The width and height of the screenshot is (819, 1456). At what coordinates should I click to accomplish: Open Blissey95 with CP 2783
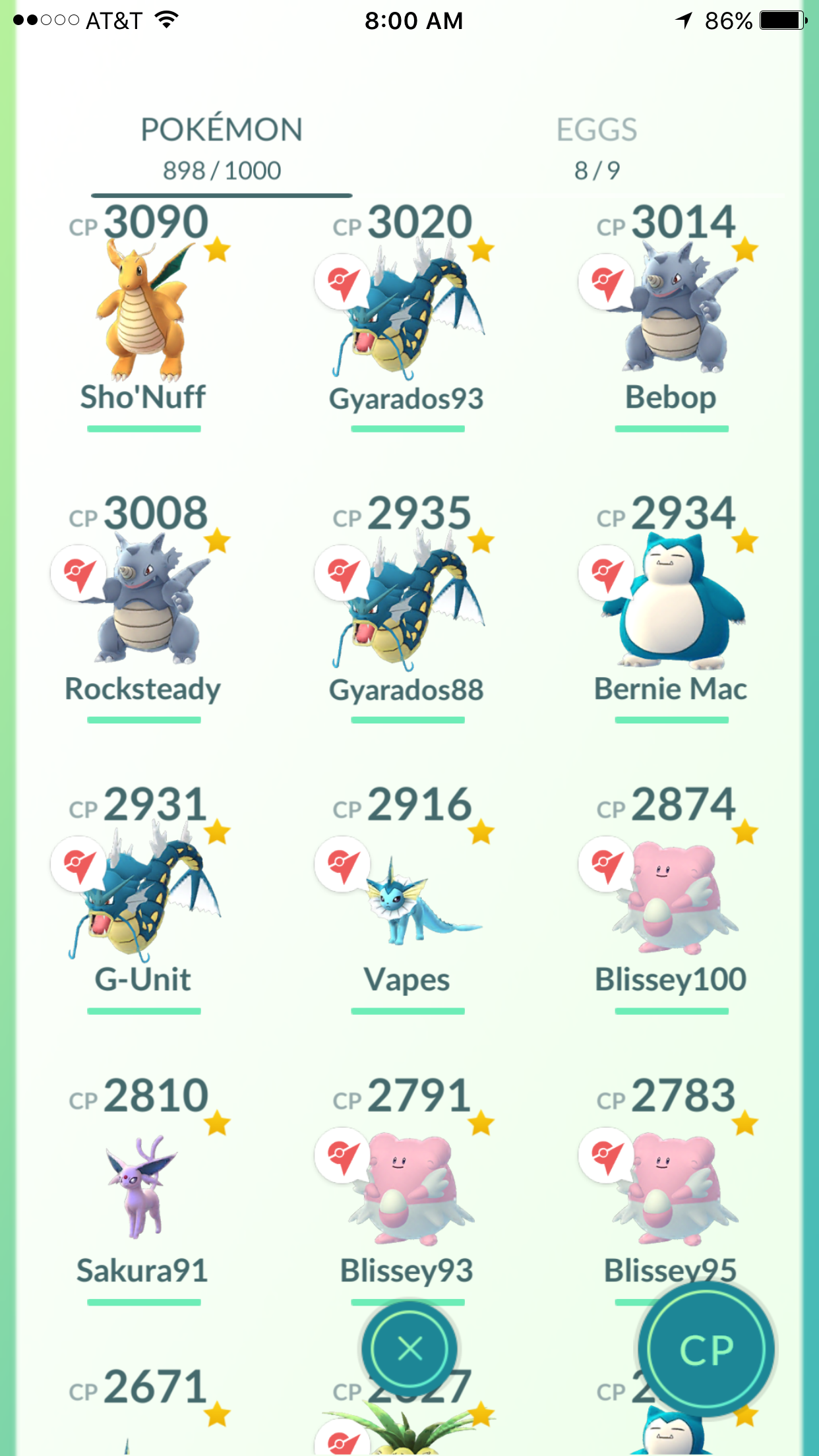671,1180
